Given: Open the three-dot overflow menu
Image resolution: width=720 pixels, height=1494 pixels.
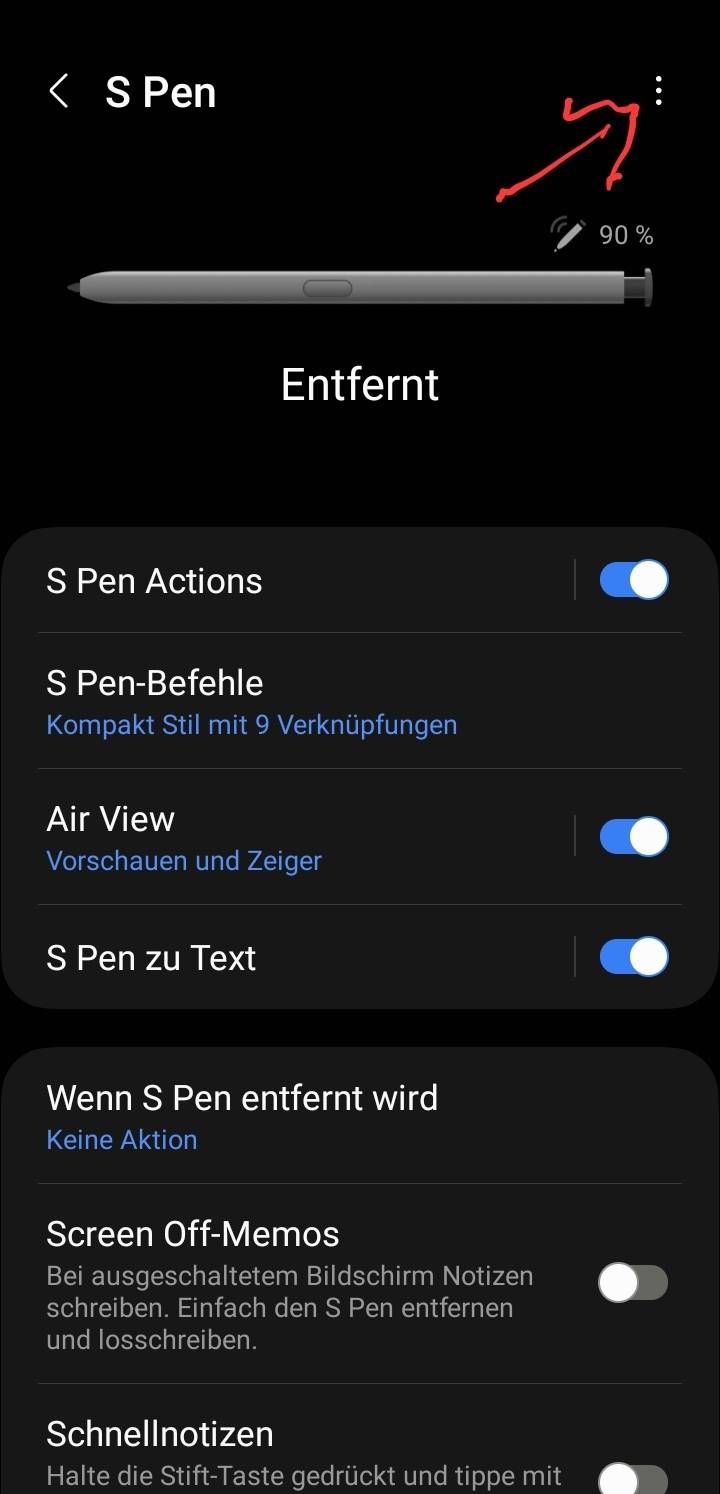Looking at the screenshot, I should tap(658, 92).
